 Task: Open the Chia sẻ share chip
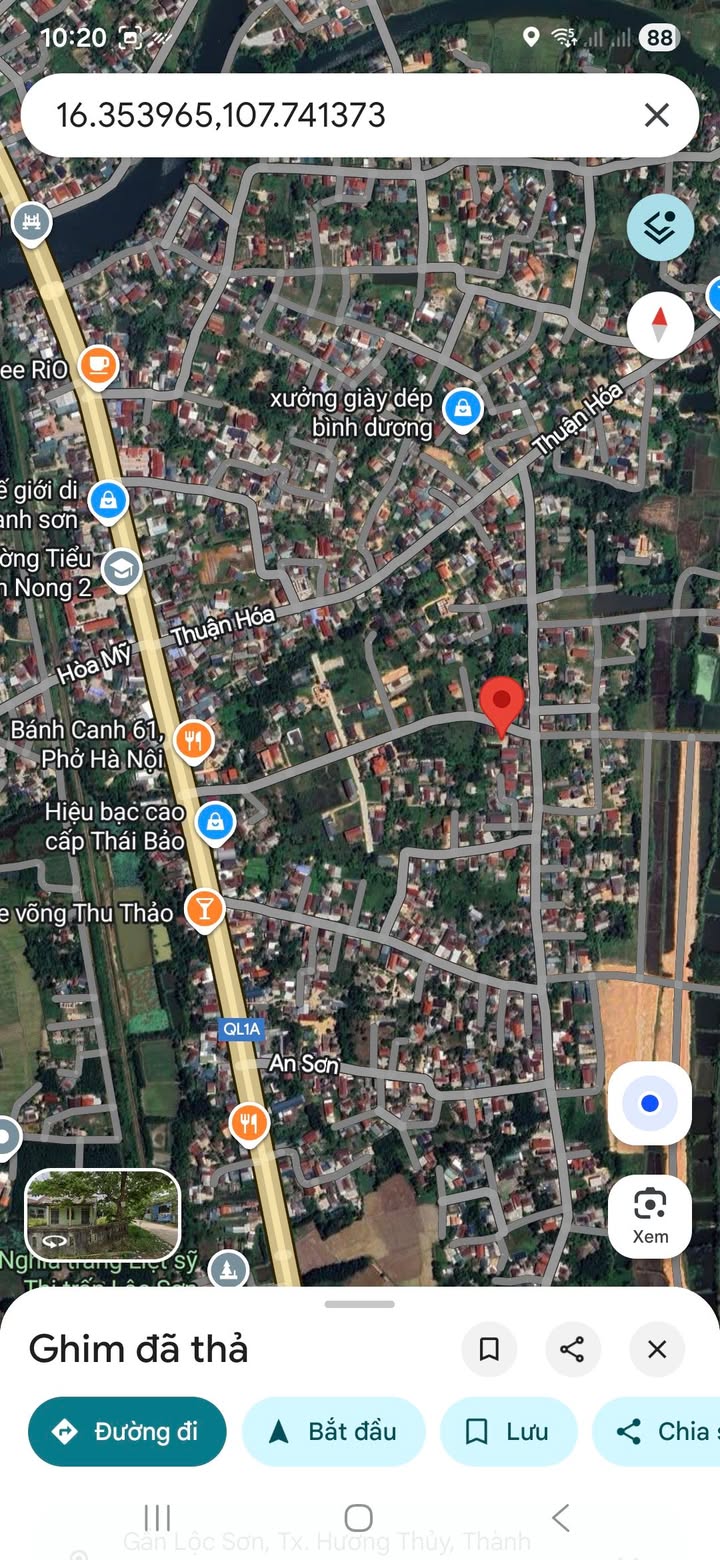[660, 1431]
